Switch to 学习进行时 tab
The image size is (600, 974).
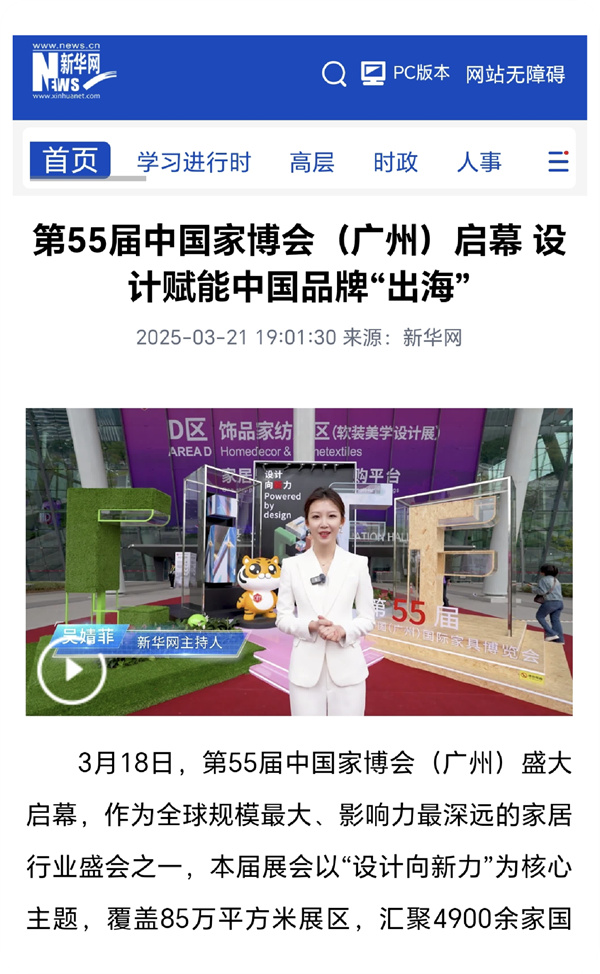point(193,162)
